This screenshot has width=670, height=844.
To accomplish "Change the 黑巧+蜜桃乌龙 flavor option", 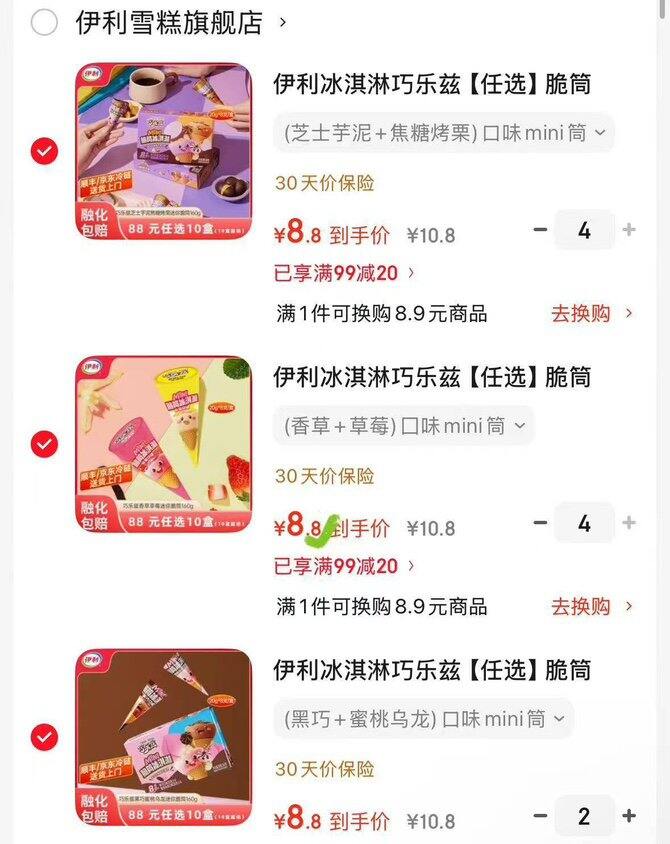I will coord(424,718).
